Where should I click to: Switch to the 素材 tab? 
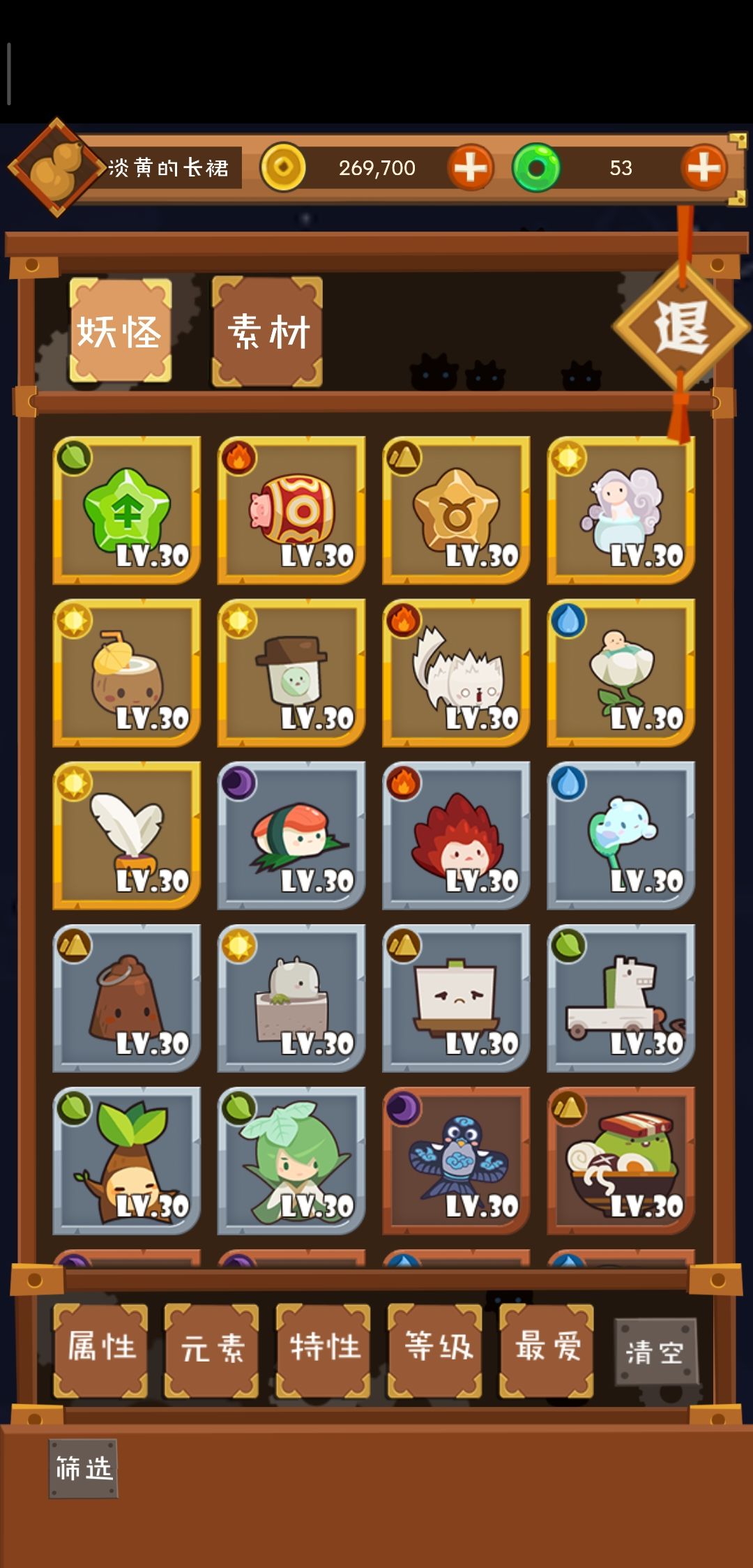click(x=267, y=331)
